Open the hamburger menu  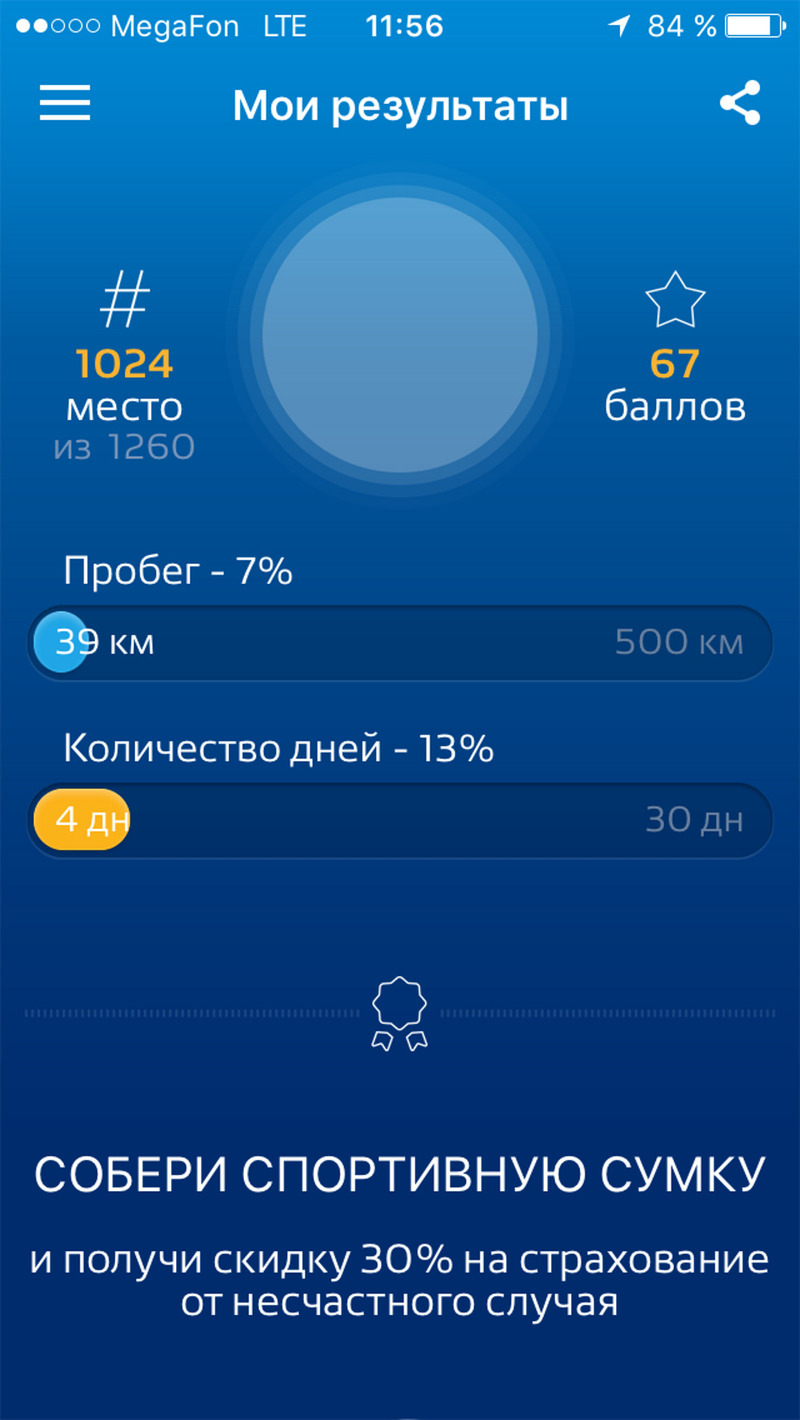[x=65, y=104]
